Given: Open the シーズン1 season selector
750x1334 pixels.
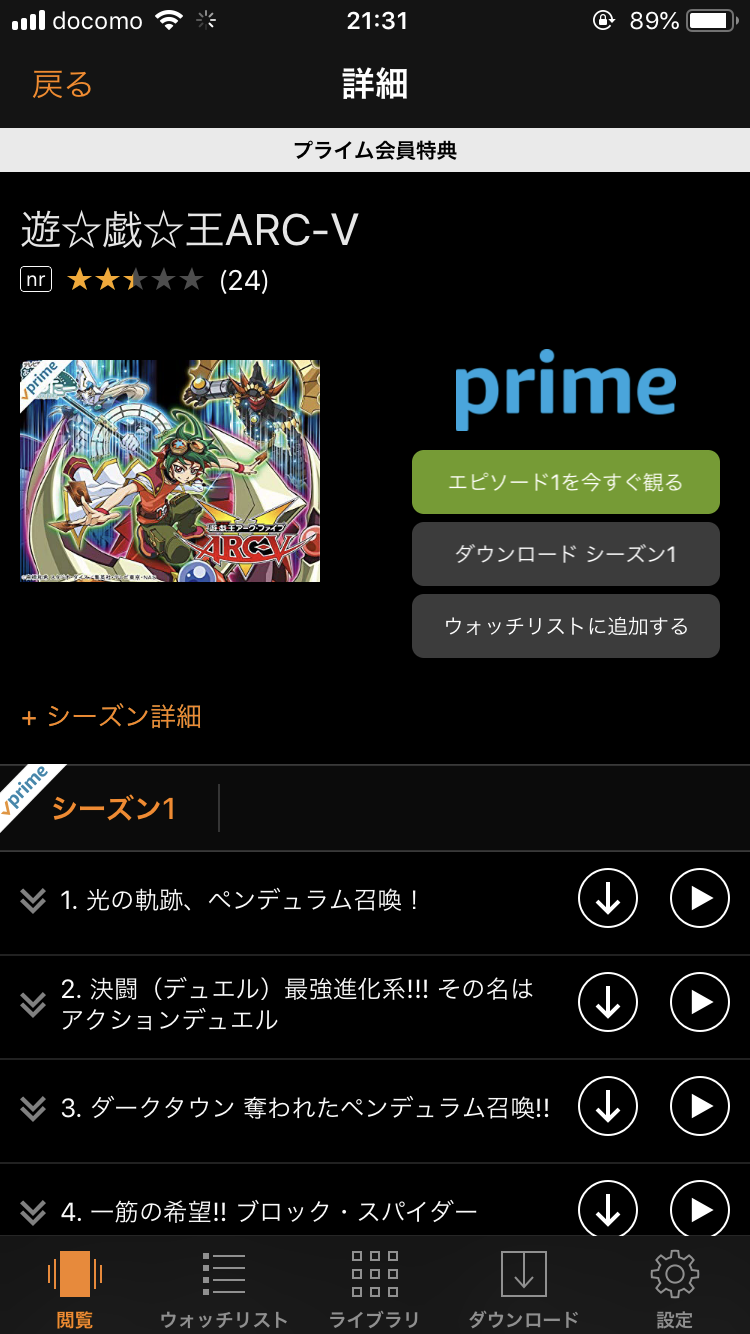Looking at the screenshot, I should pos(114,808).
